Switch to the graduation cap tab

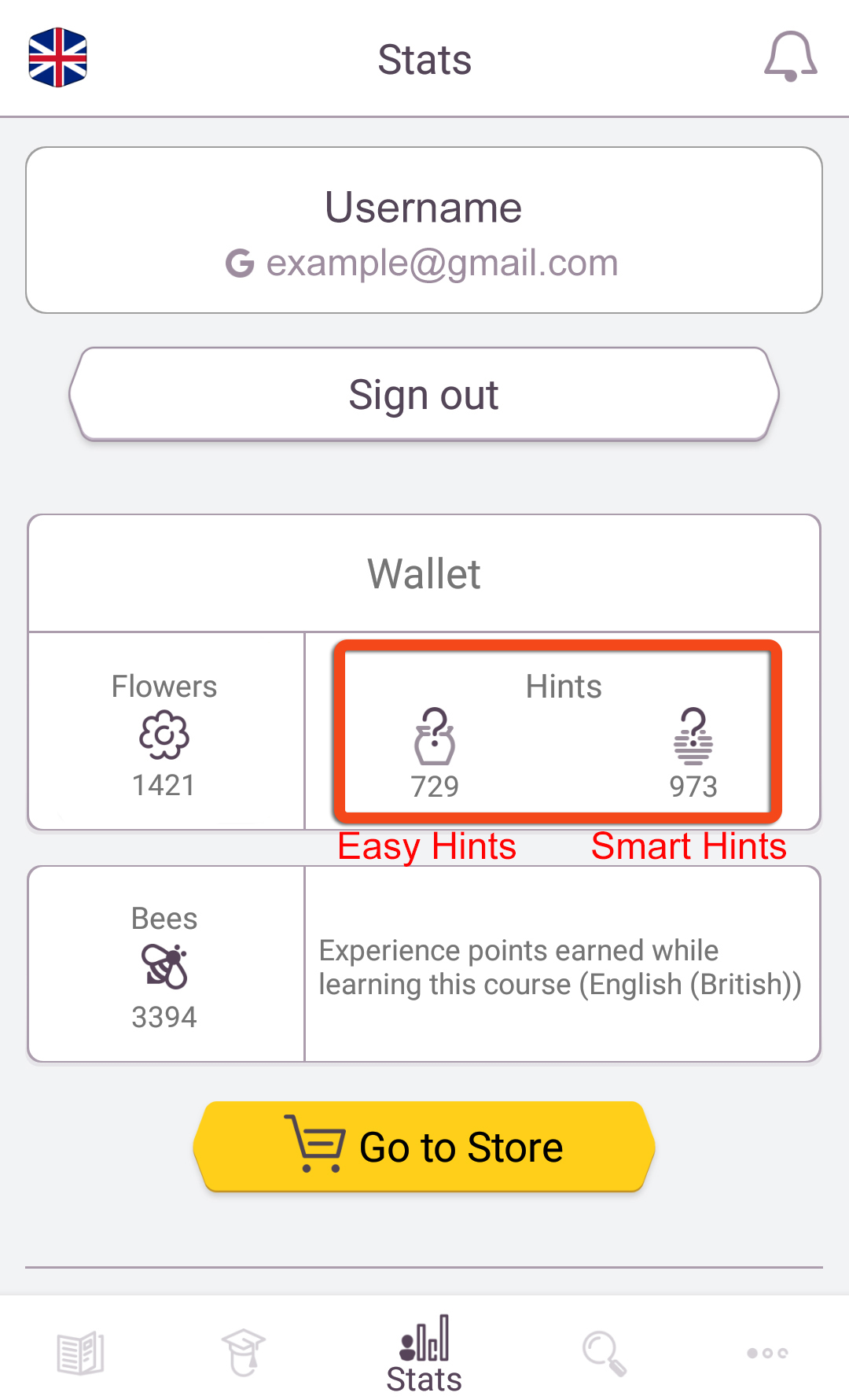pyautogui.click(x=244, y=1353)
